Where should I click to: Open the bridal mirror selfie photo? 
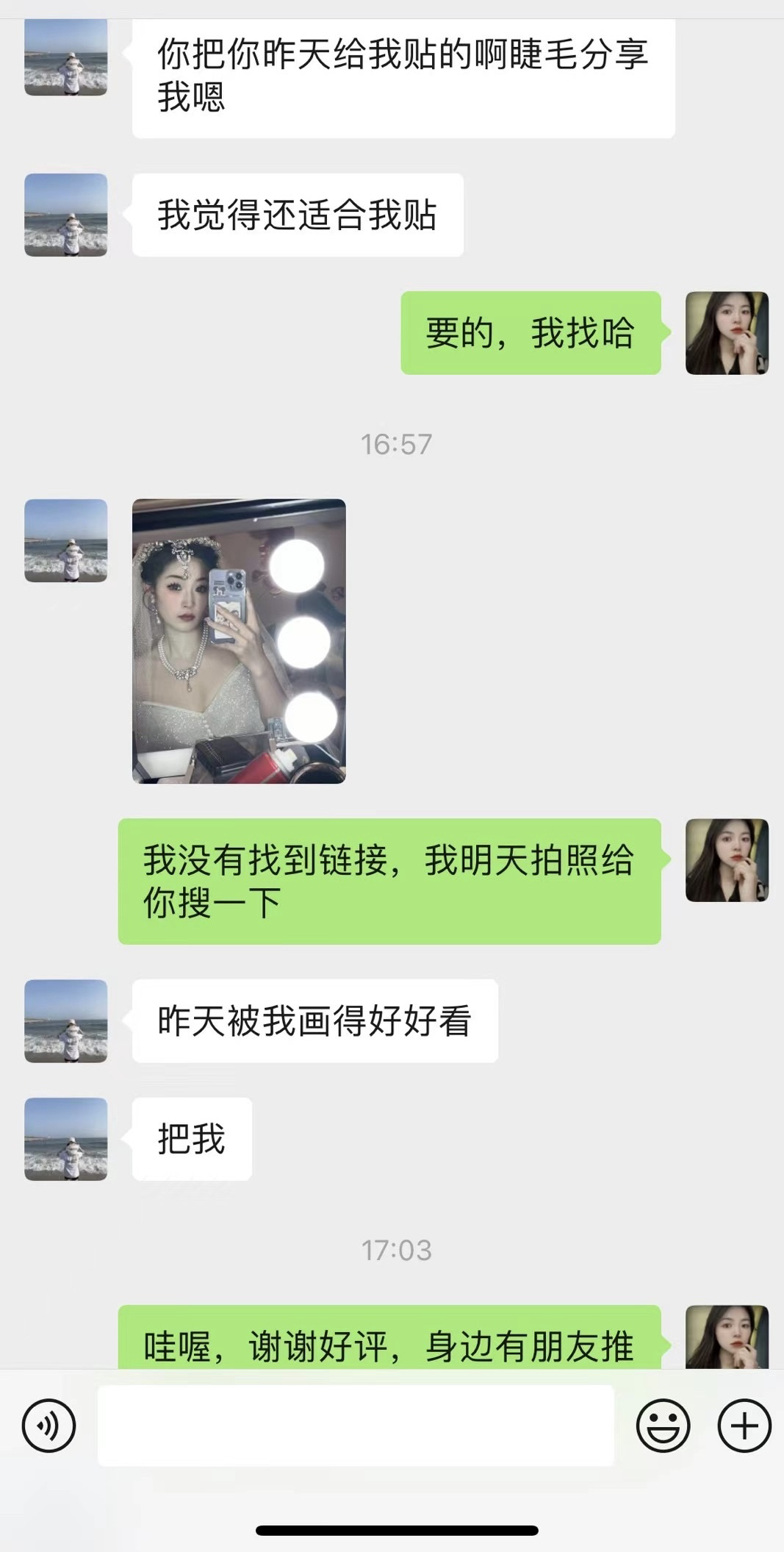coord(239,641)
